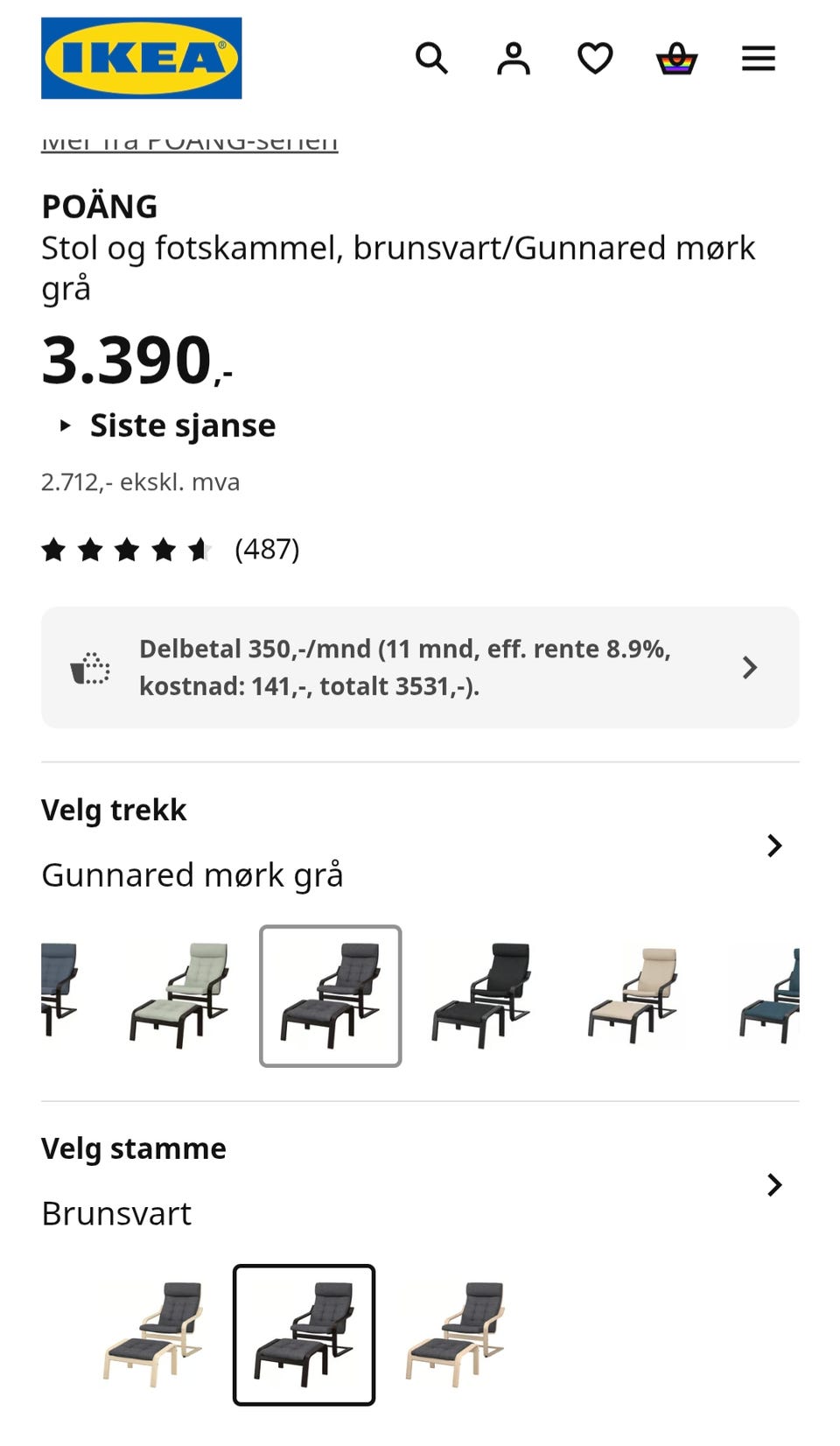This screenshot has height=1446, width=840.
Task: Open Mer fra POÄNG-serien link
Action: pos(189,138)
